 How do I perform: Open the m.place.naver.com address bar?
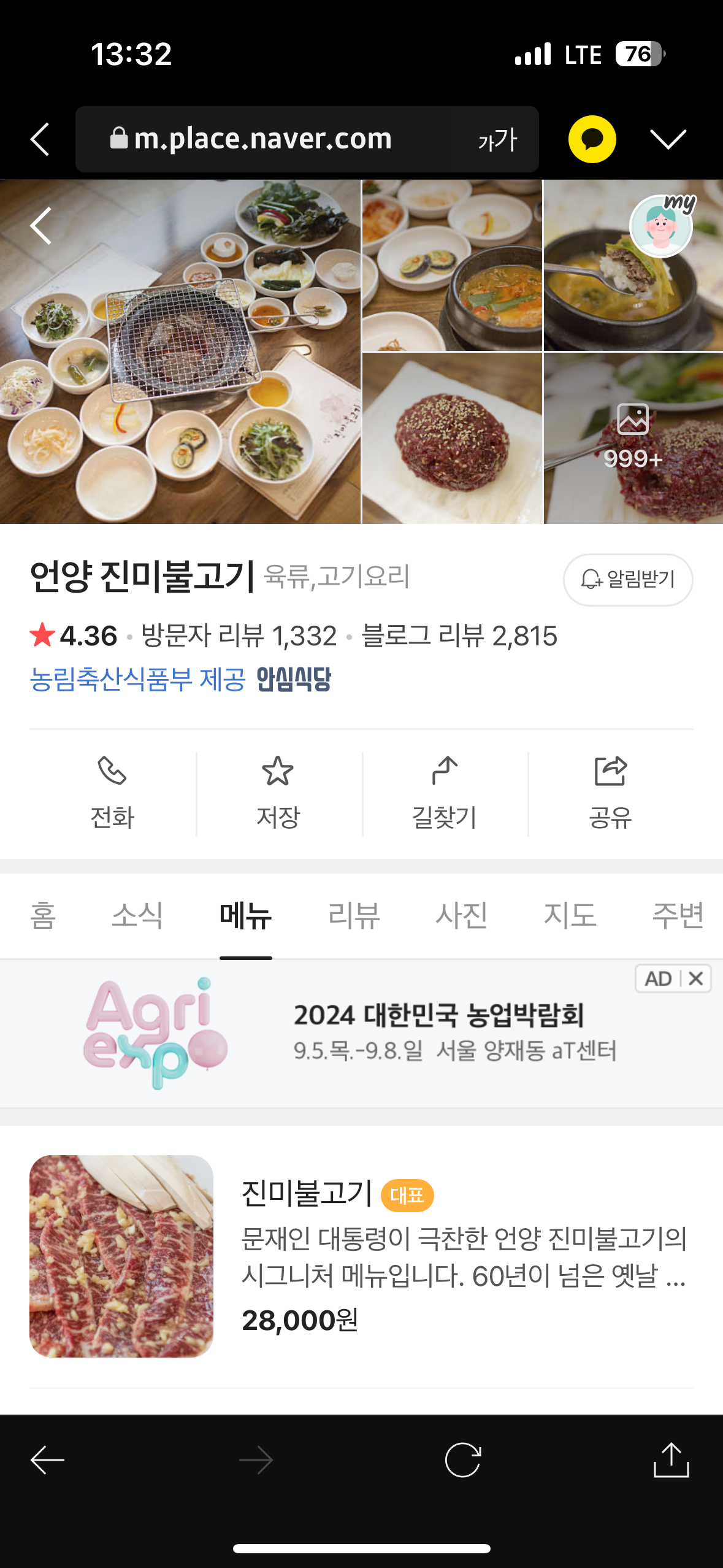(x=264, y=139)
